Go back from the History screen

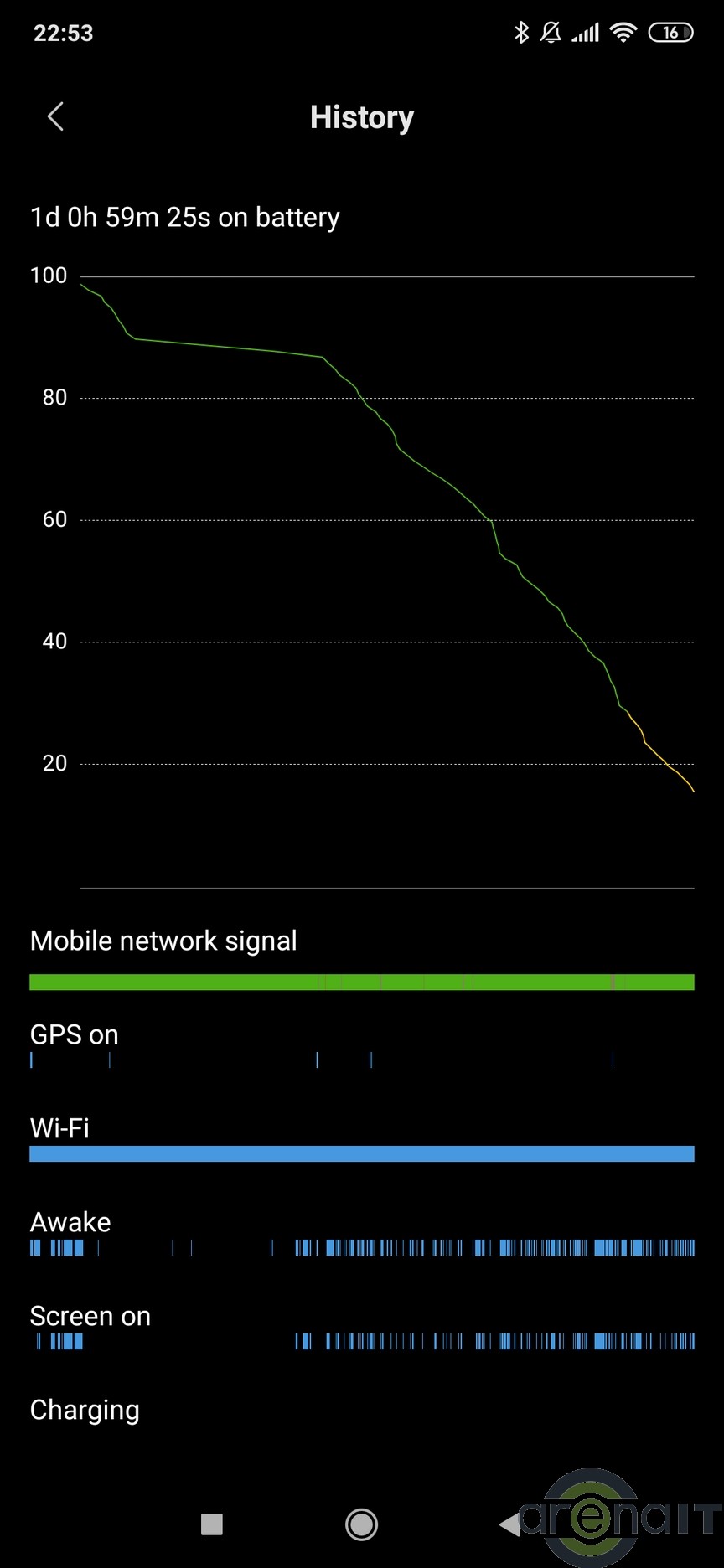point(55,117)
